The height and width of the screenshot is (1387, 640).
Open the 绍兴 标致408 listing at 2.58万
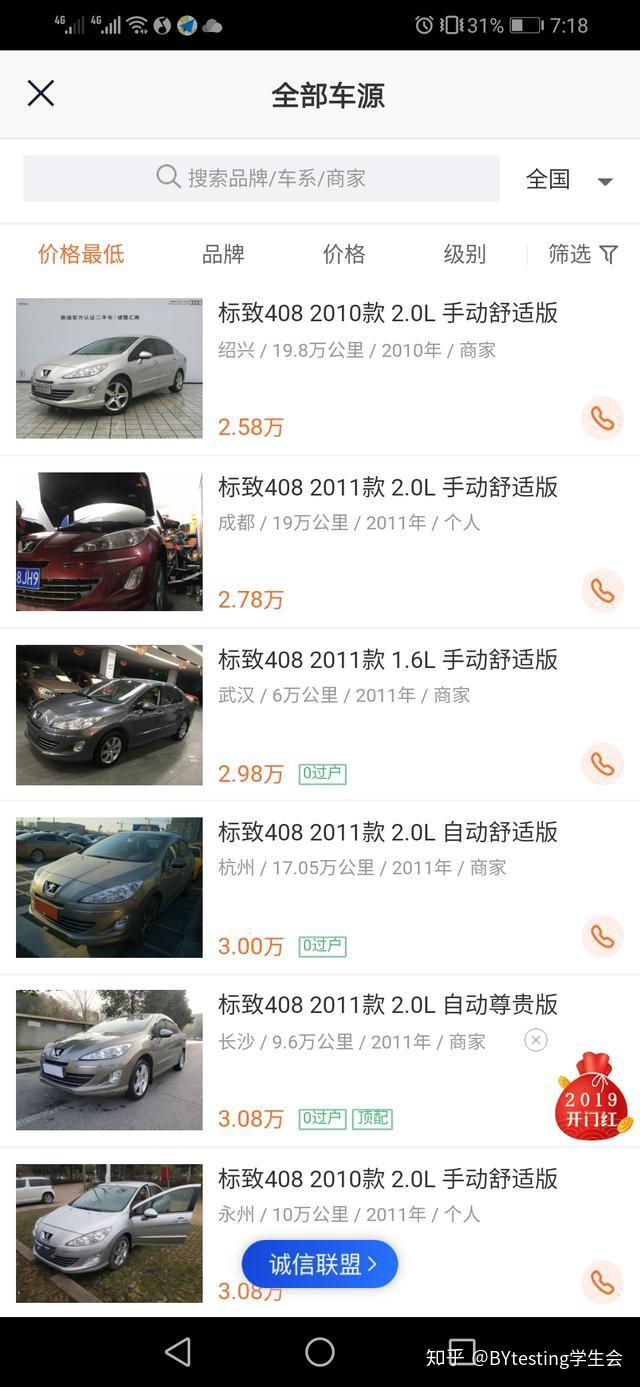click(x=387, y=313)
